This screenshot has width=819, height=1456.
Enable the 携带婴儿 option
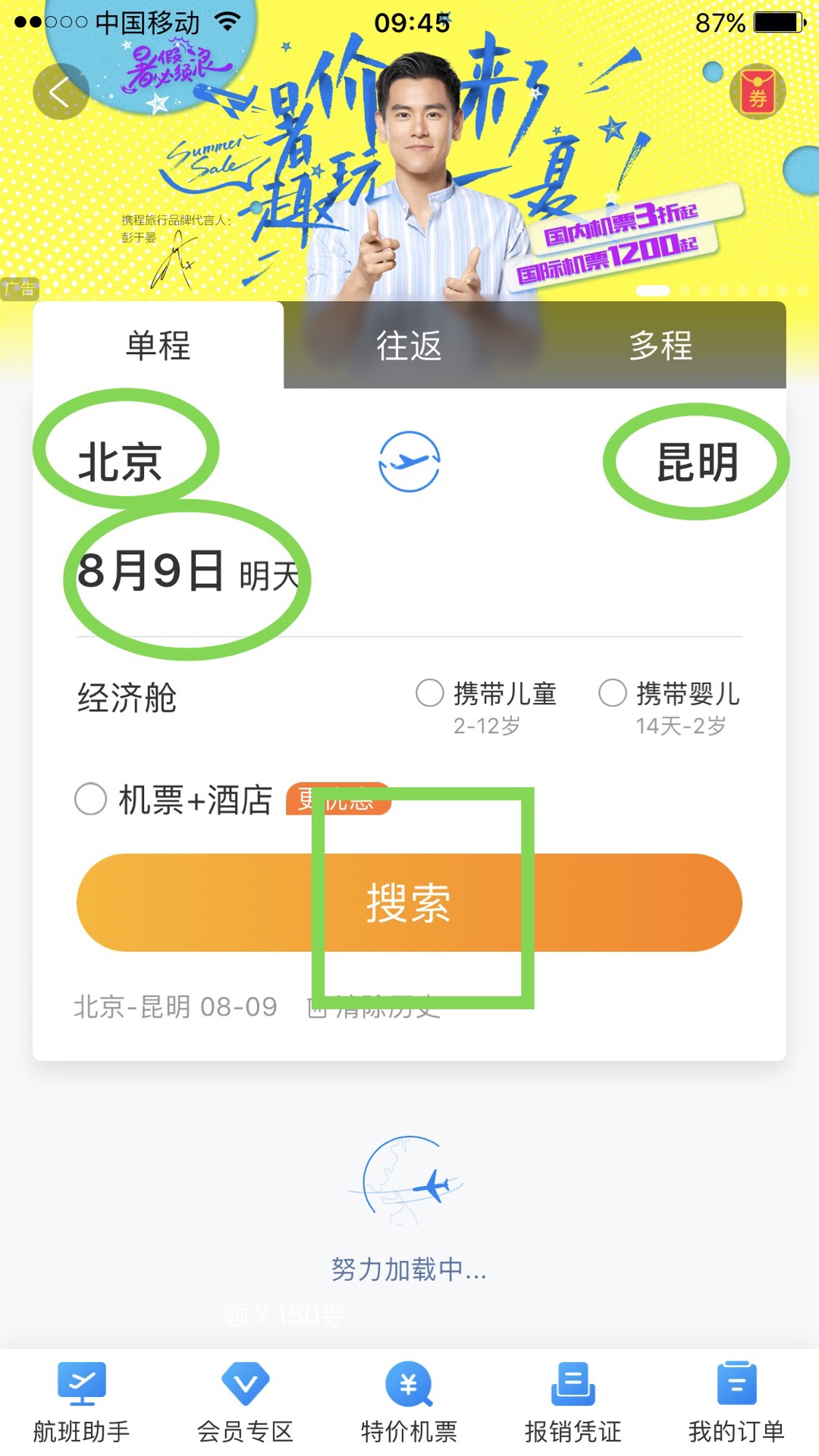[x=611, y=692]
